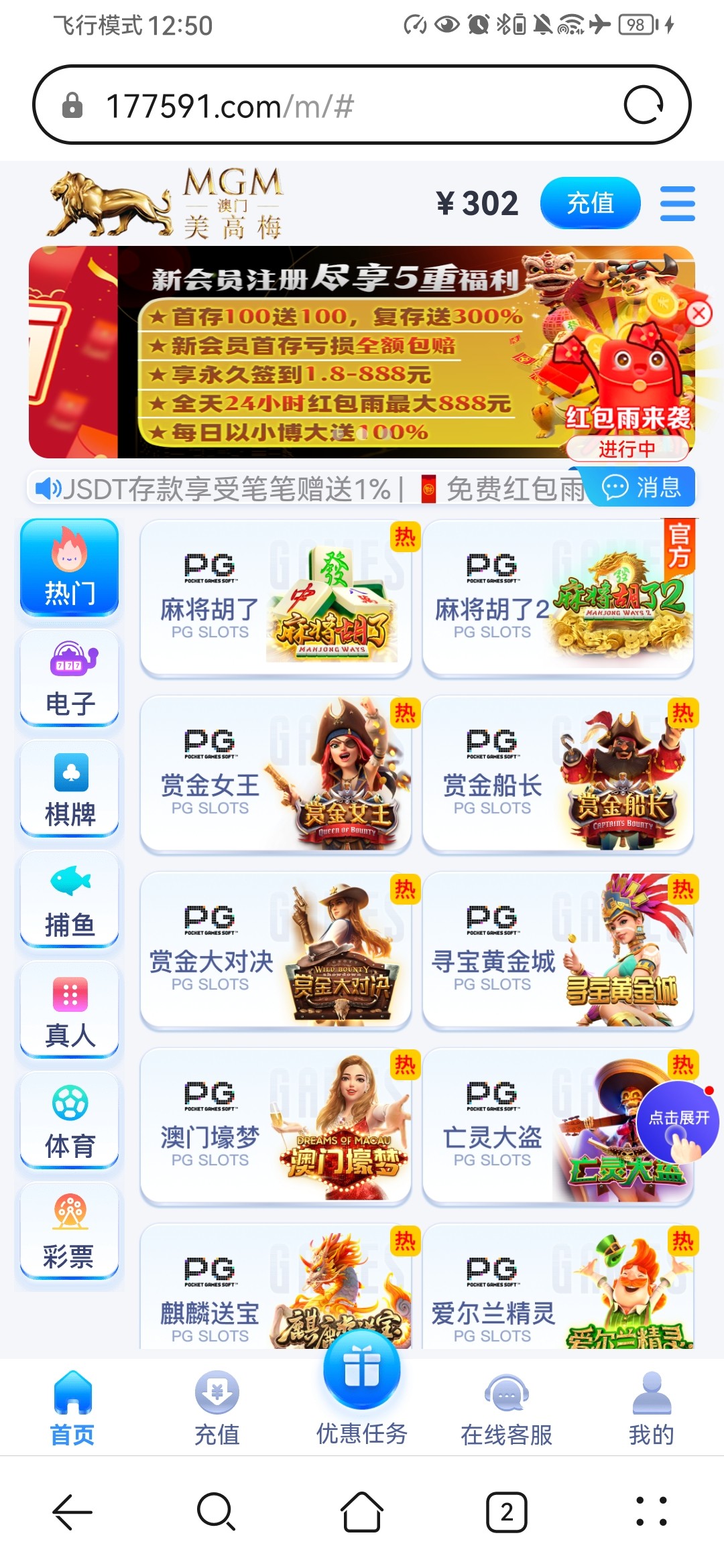Reload the page from the address bar
Screen dimensions: 724x1568
tap(644, 105)
